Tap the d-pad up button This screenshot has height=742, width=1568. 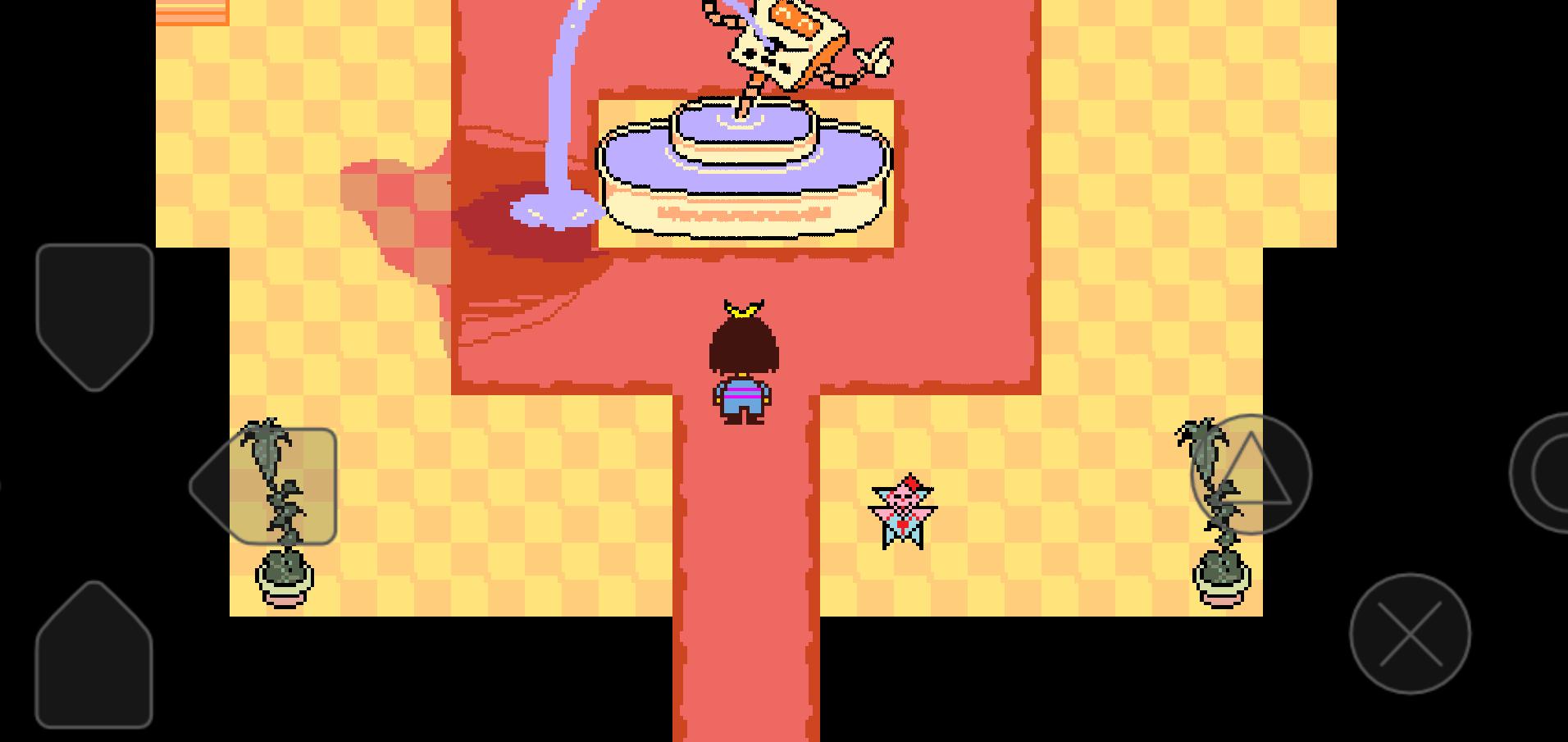click(x=94, y=316)
